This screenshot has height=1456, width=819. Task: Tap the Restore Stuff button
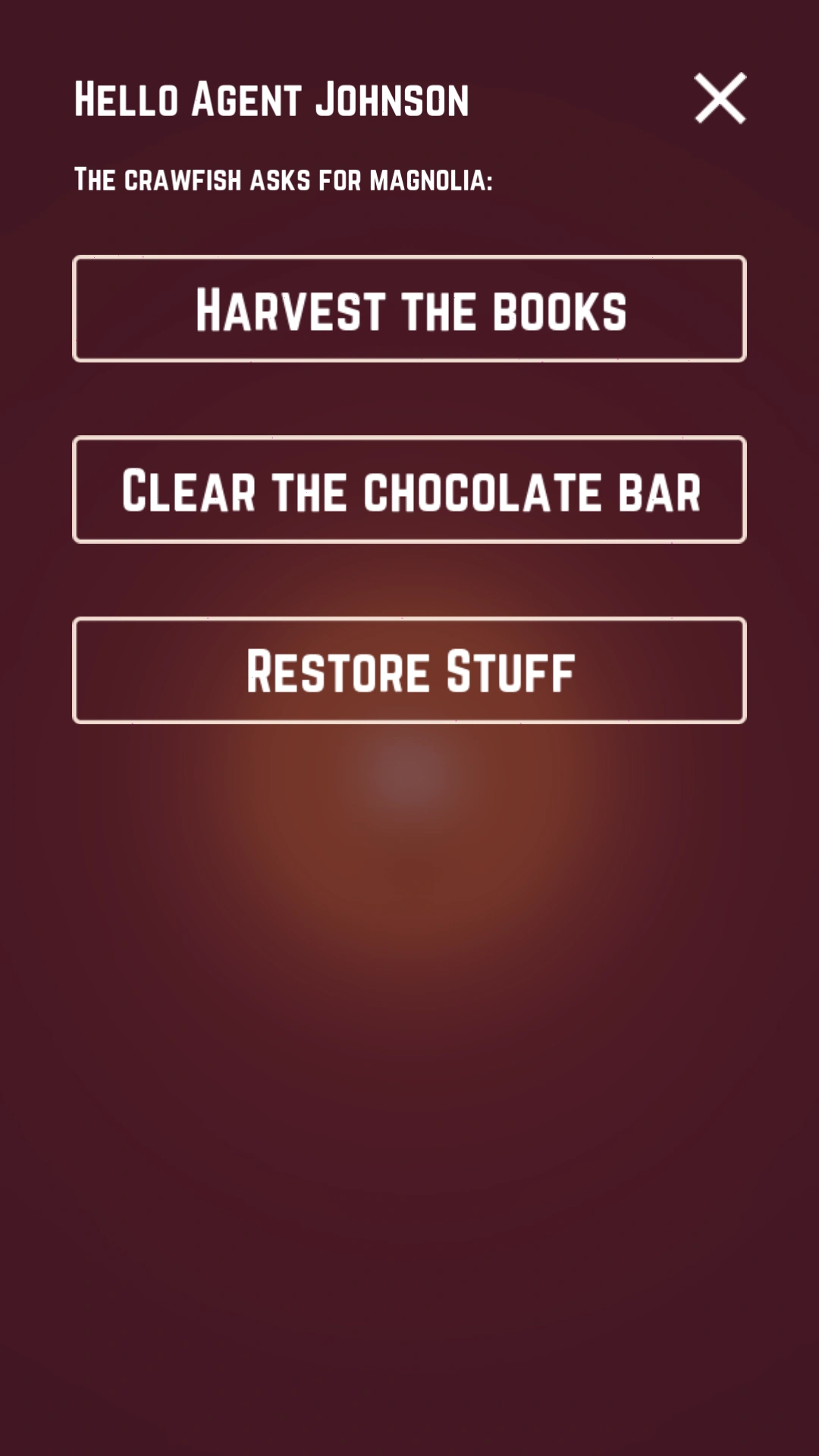click(409, 670)
